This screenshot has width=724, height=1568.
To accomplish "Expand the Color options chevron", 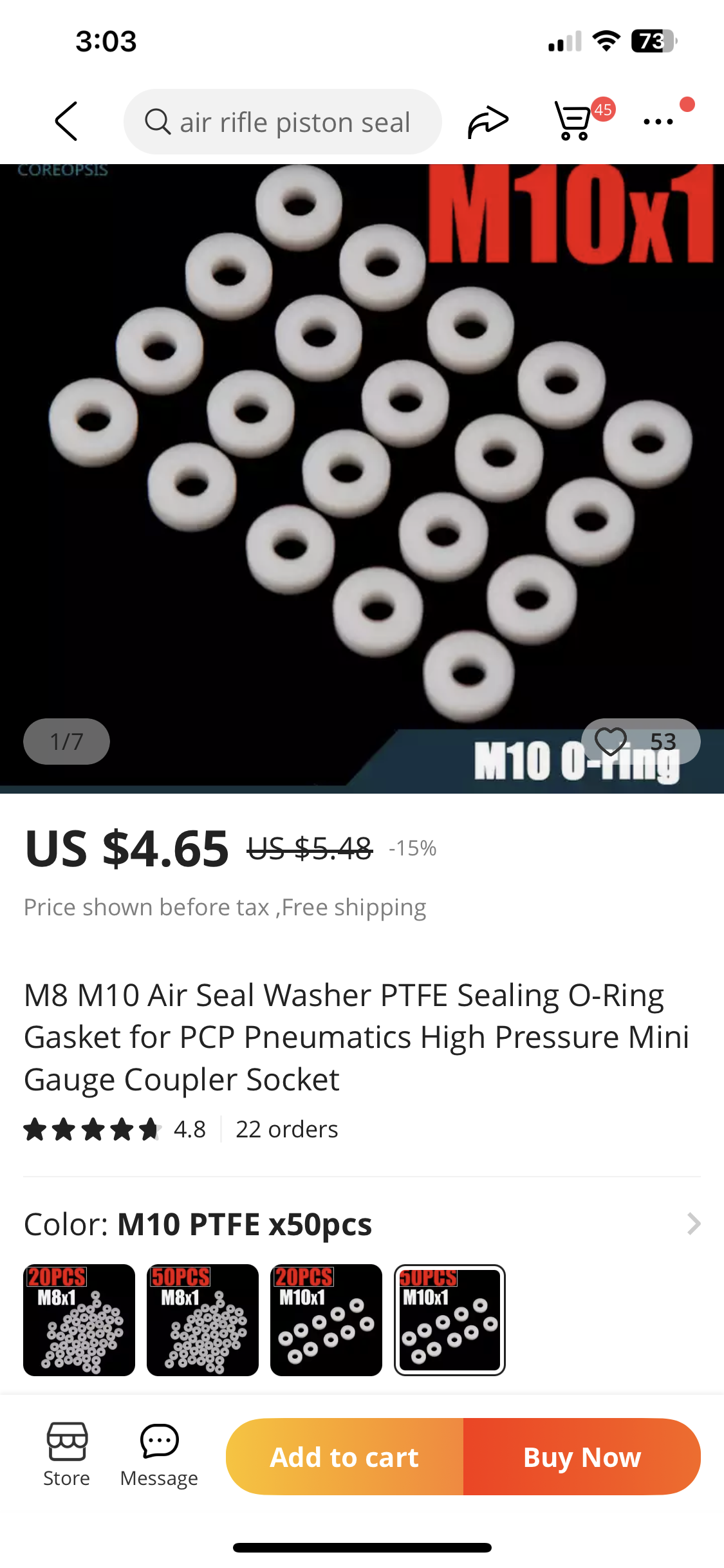I will pos(693,1224).
